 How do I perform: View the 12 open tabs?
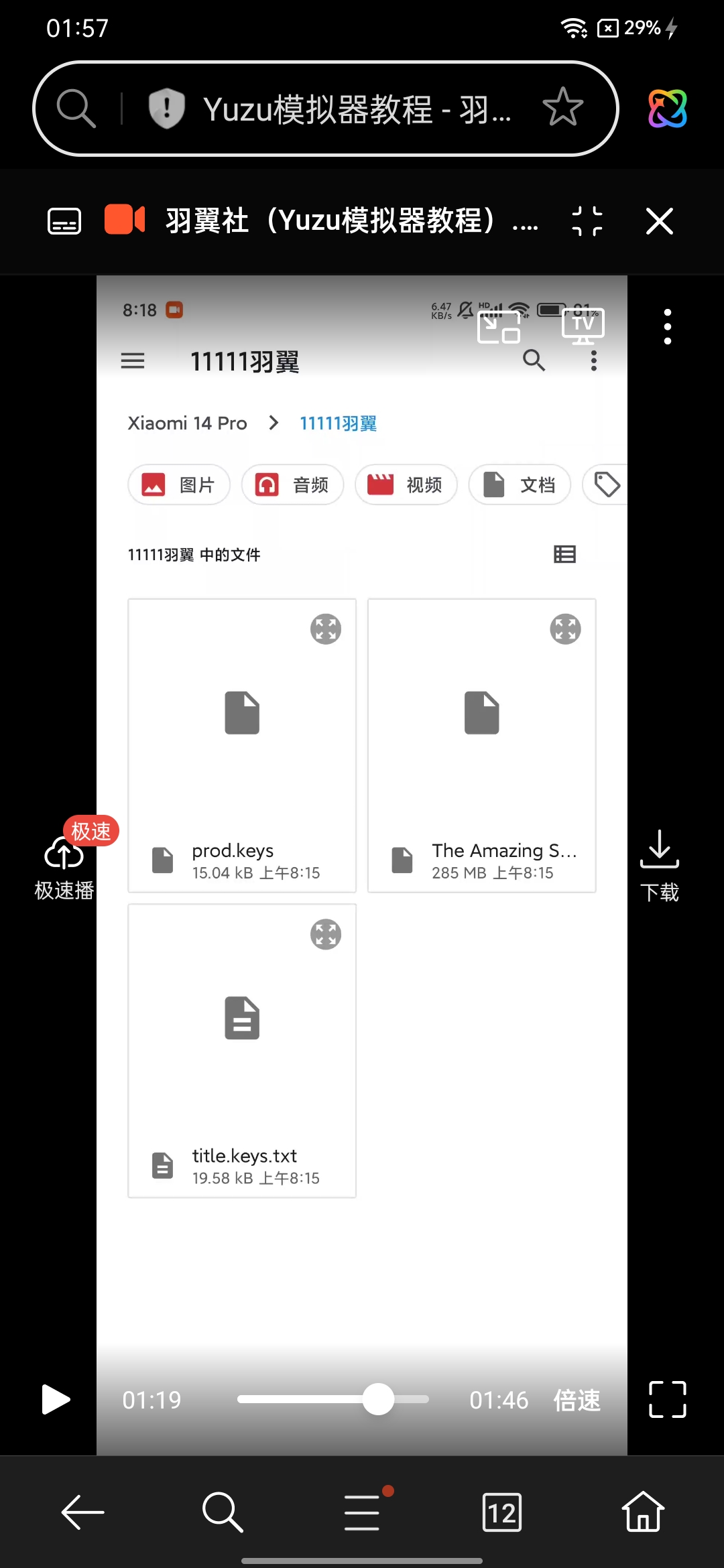(x=501, y=1512)
